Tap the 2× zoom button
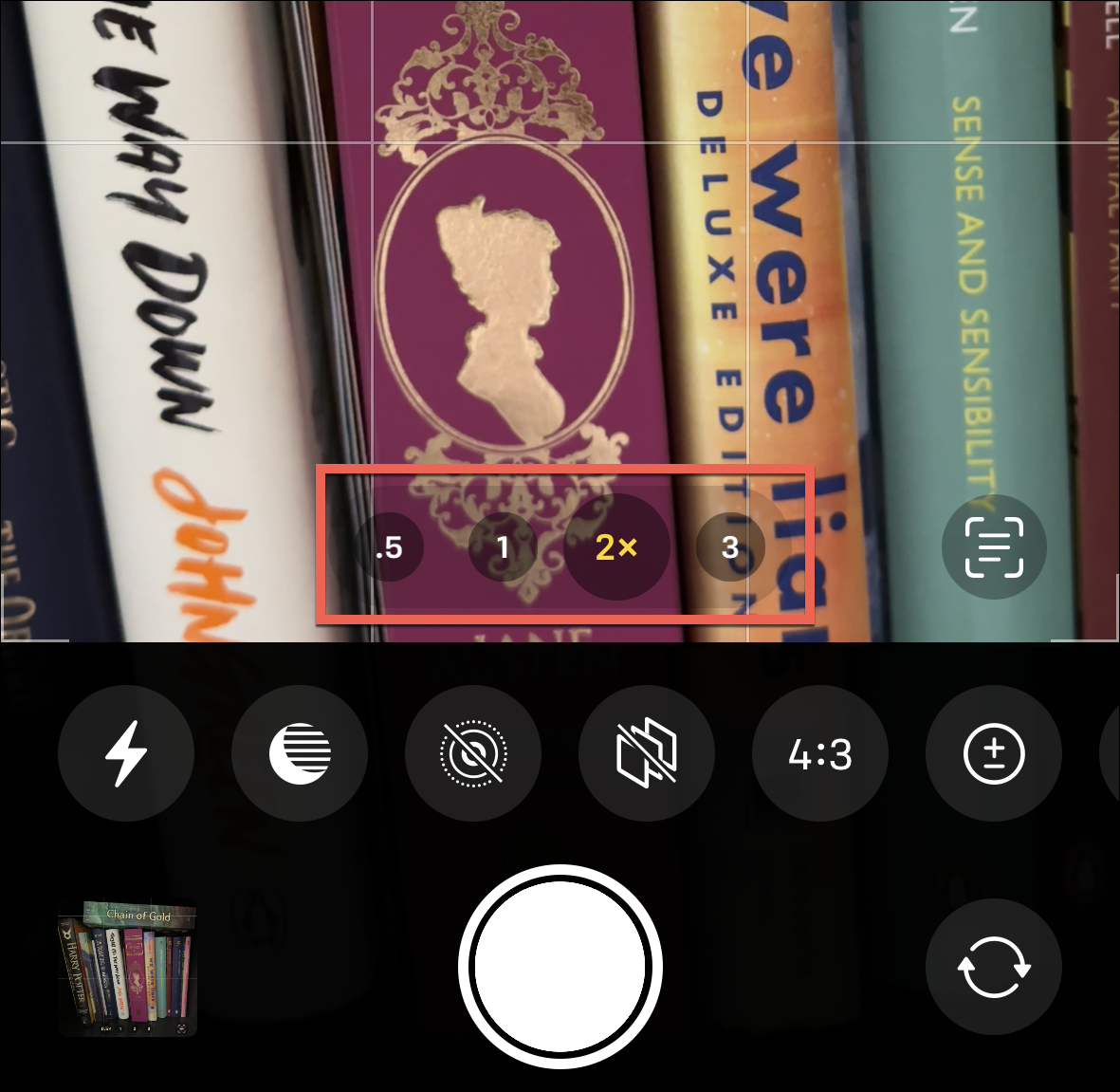The image size is (1120, 1092). 616,547
